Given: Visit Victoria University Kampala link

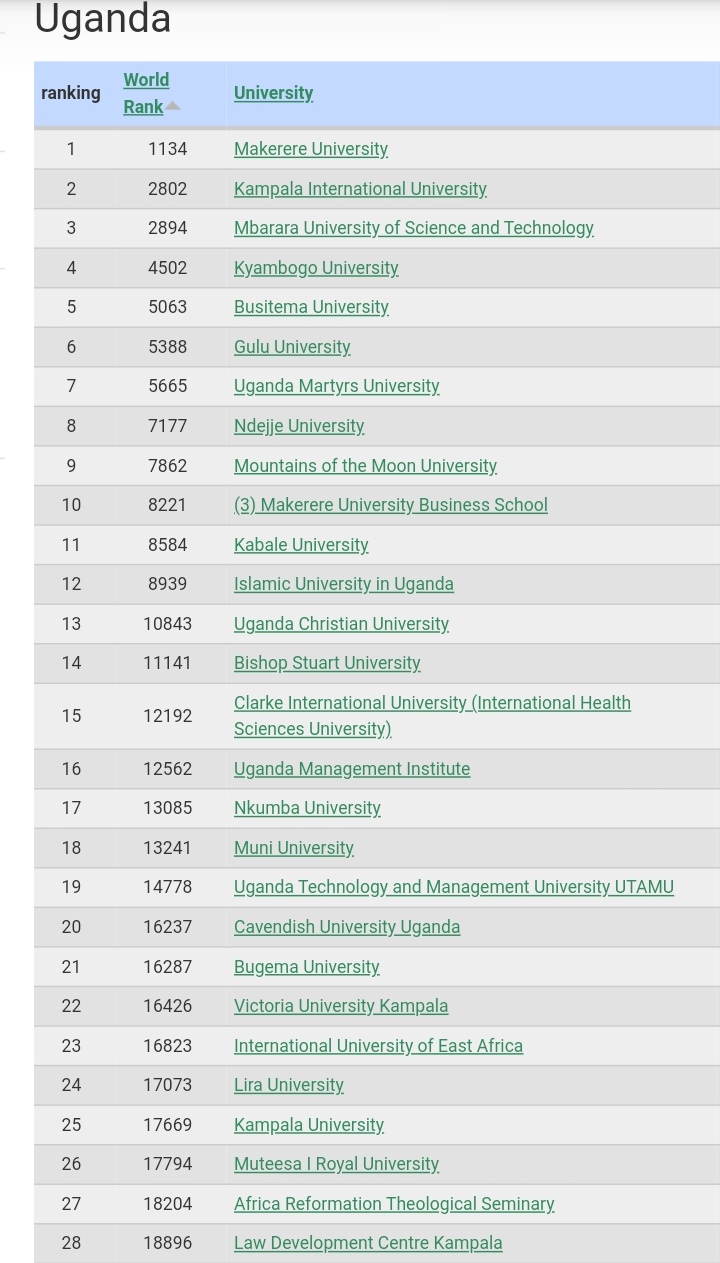Looking at the screenshot, I should (341, 1006).
